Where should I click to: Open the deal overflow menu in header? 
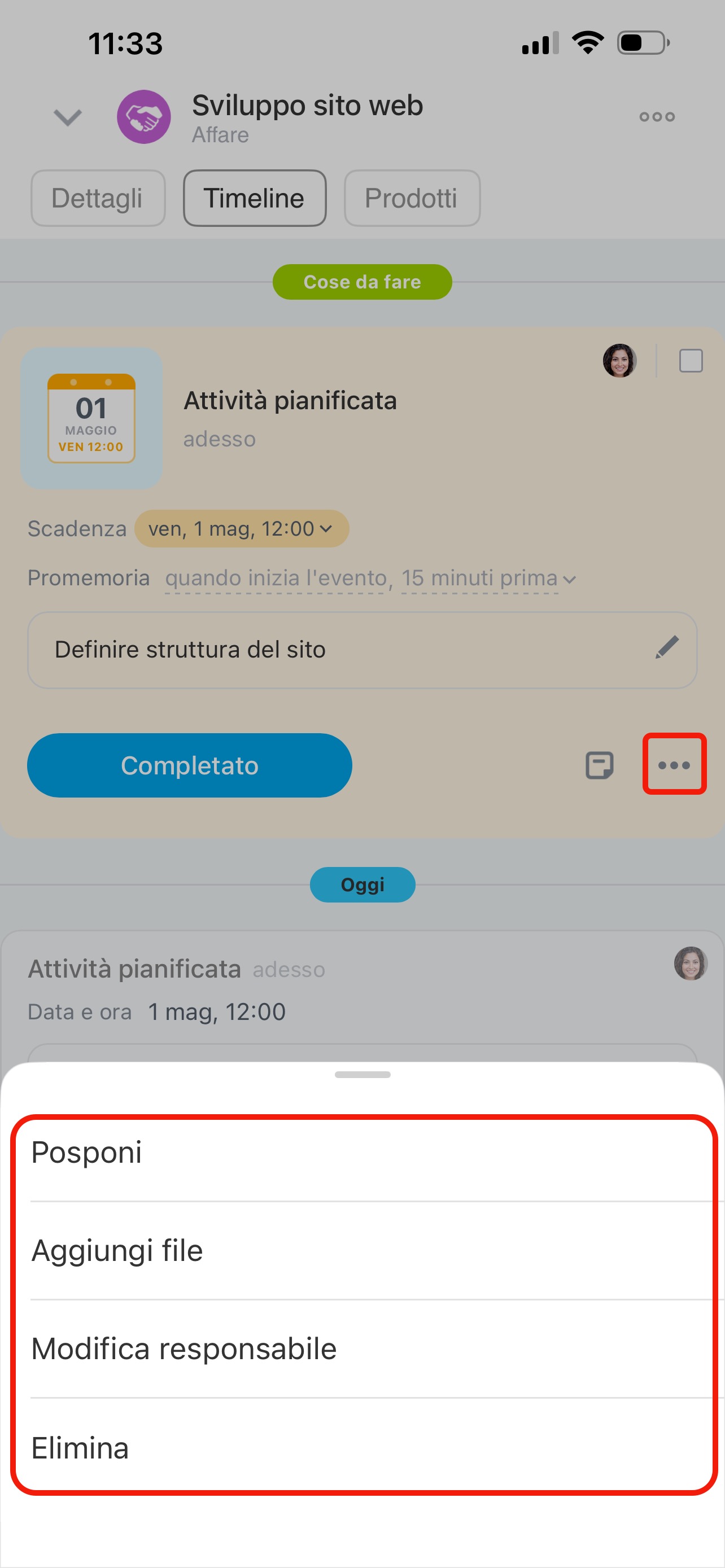[656, 117]
